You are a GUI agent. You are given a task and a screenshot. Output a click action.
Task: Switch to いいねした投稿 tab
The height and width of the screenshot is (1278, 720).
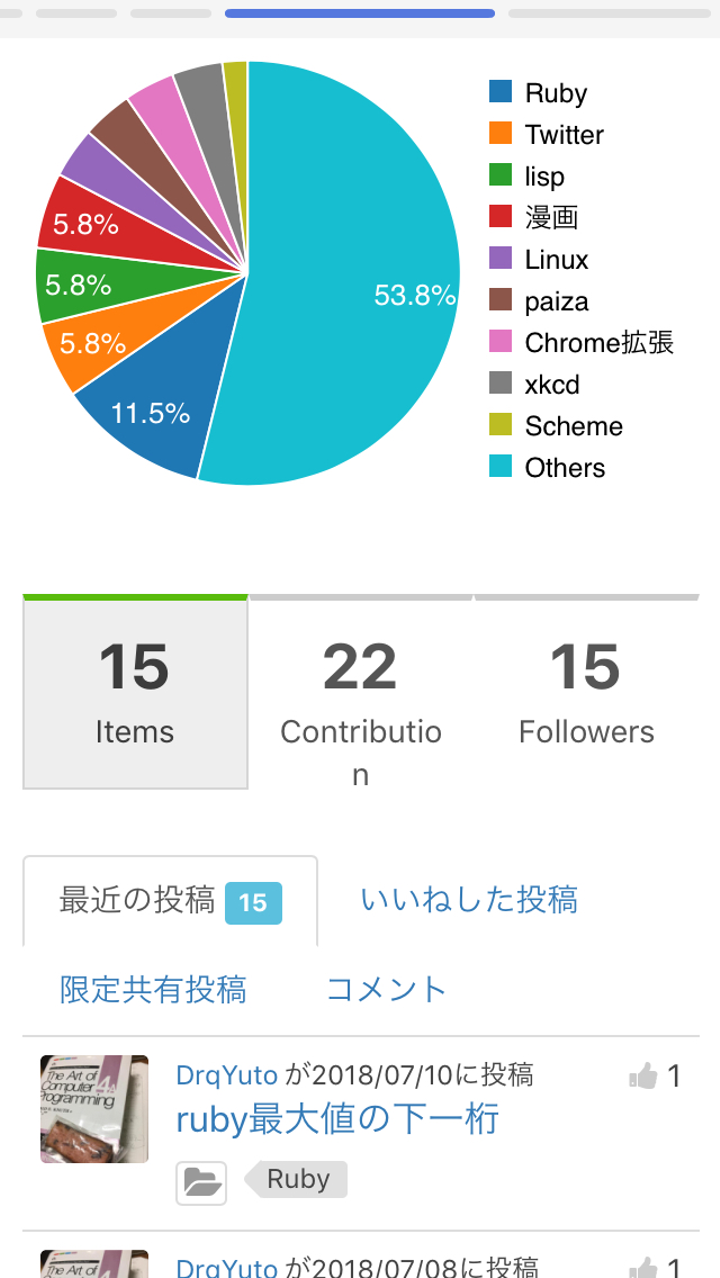tap(469, 900)
